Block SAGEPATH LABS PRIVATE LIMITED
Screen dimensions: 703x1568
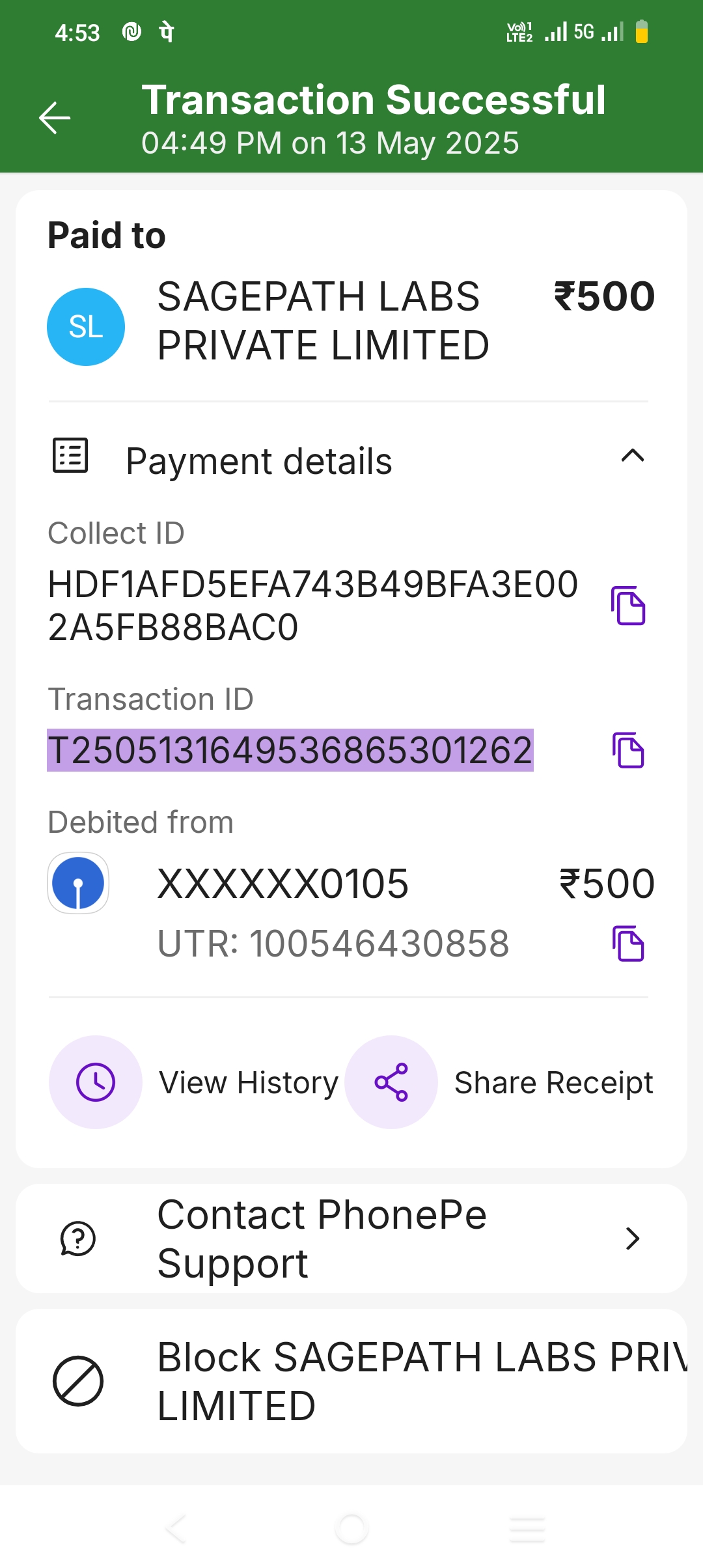[x=351, y=1381]
